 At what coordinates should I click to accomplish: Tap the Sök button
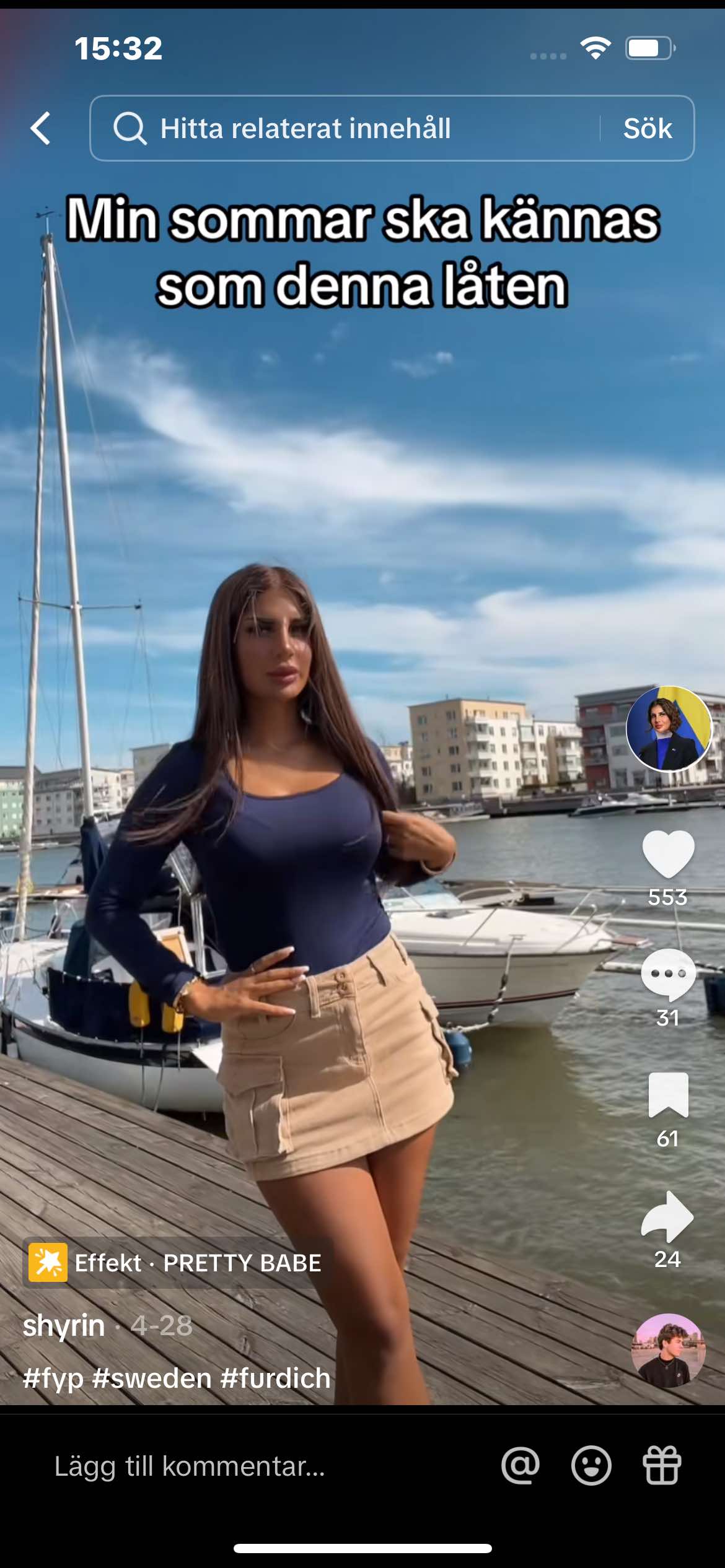coord(648,128)
